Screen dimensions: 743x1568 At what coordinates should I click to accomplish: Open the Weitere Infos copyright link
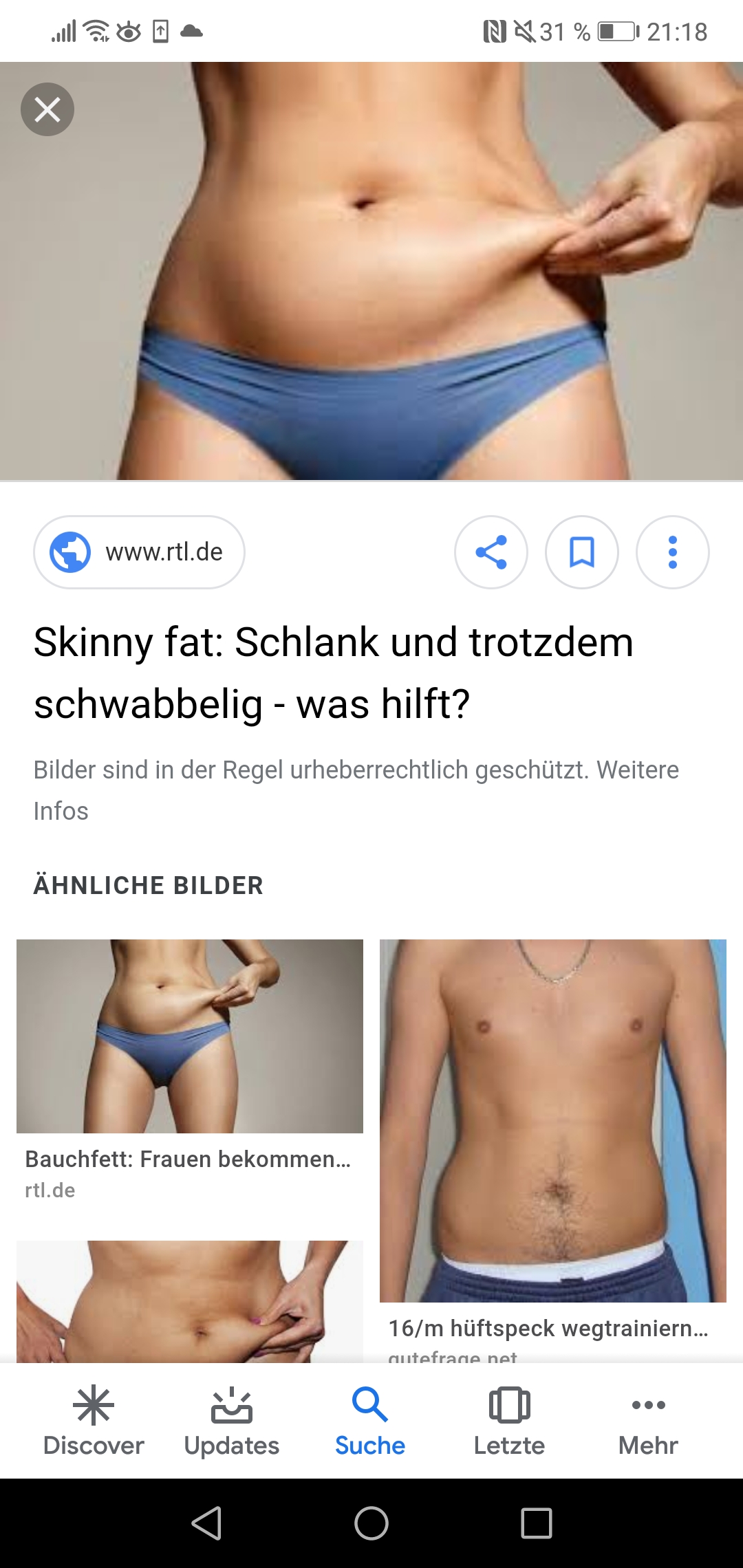tap(636, 770)
